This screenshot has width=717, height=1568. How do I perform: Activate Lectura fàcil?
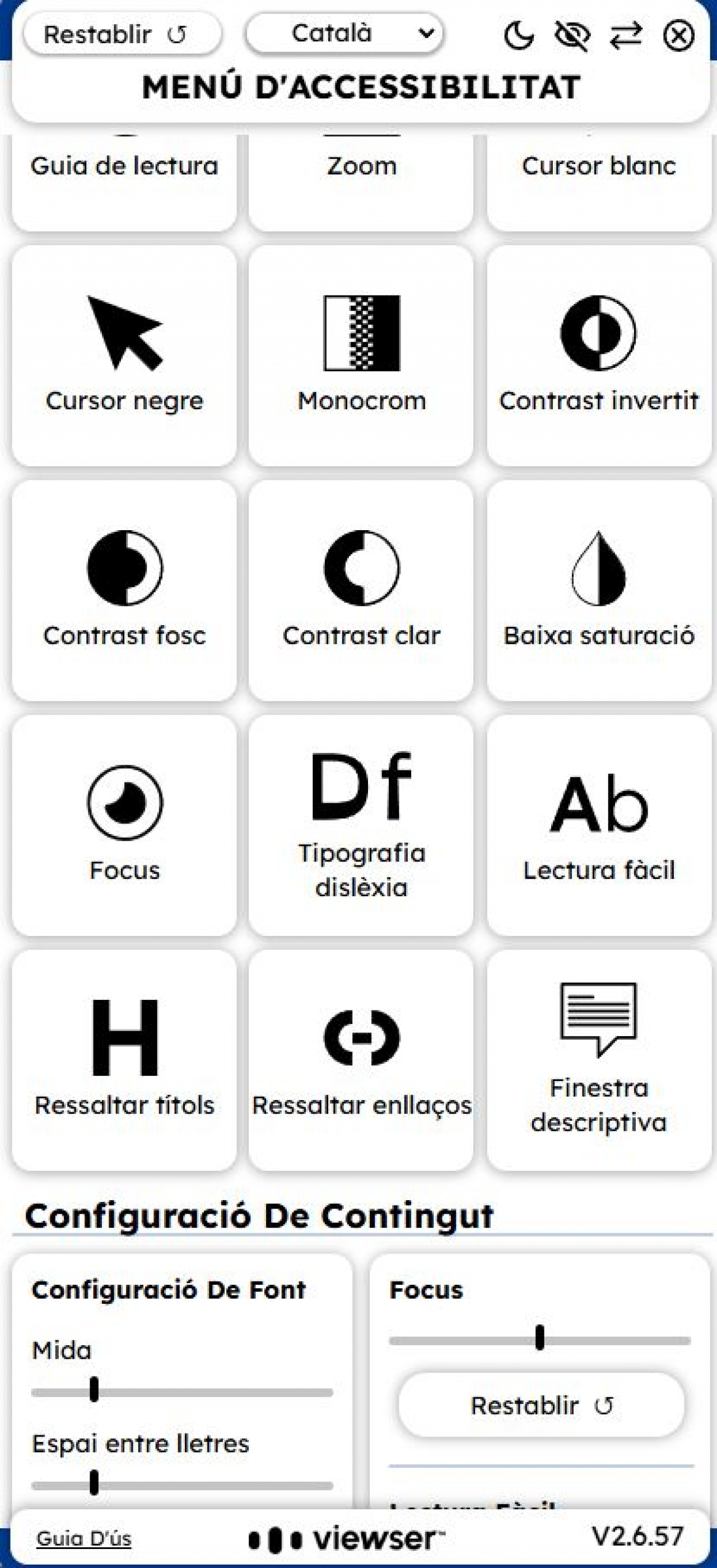[599, 825]
